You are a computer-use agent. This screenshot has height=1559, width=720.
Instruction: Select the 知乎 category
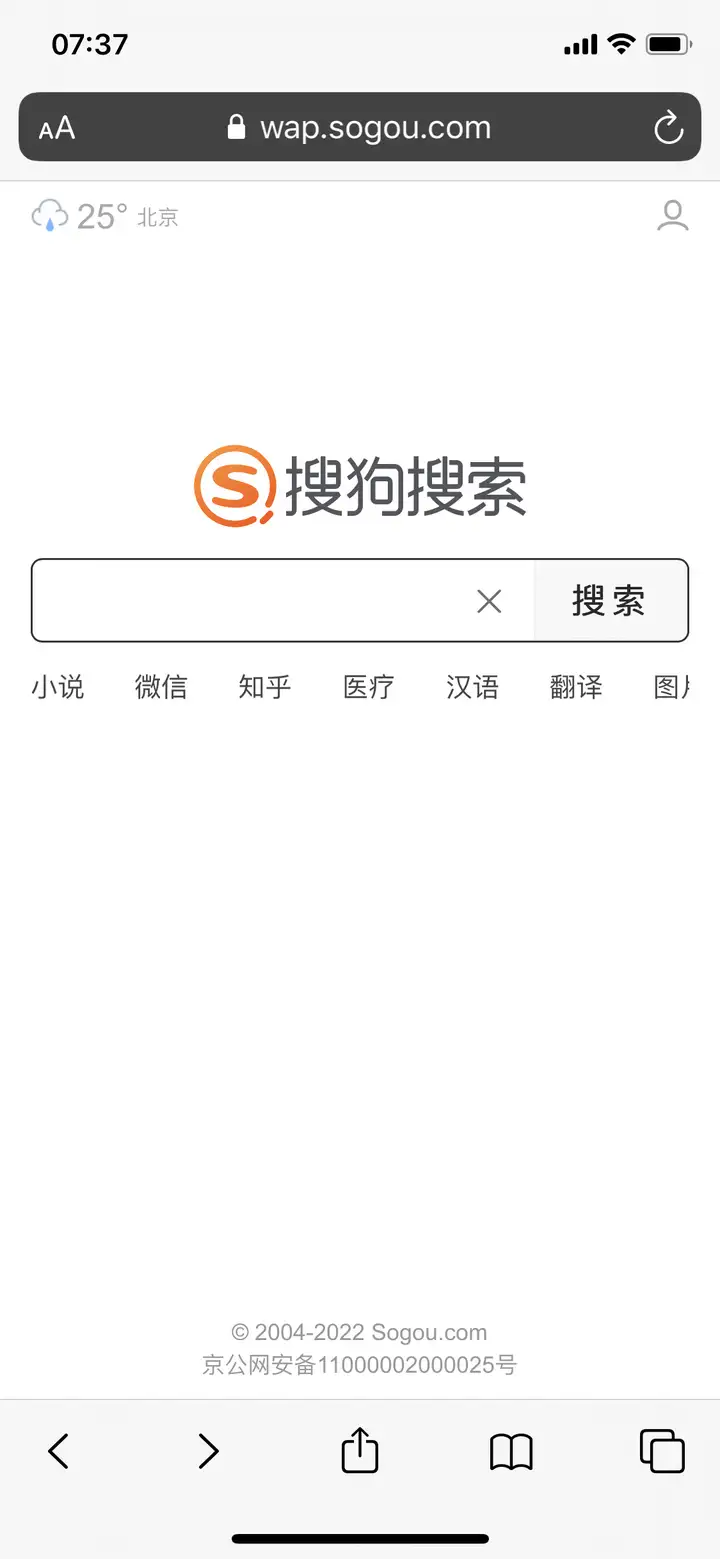[265, 687]
